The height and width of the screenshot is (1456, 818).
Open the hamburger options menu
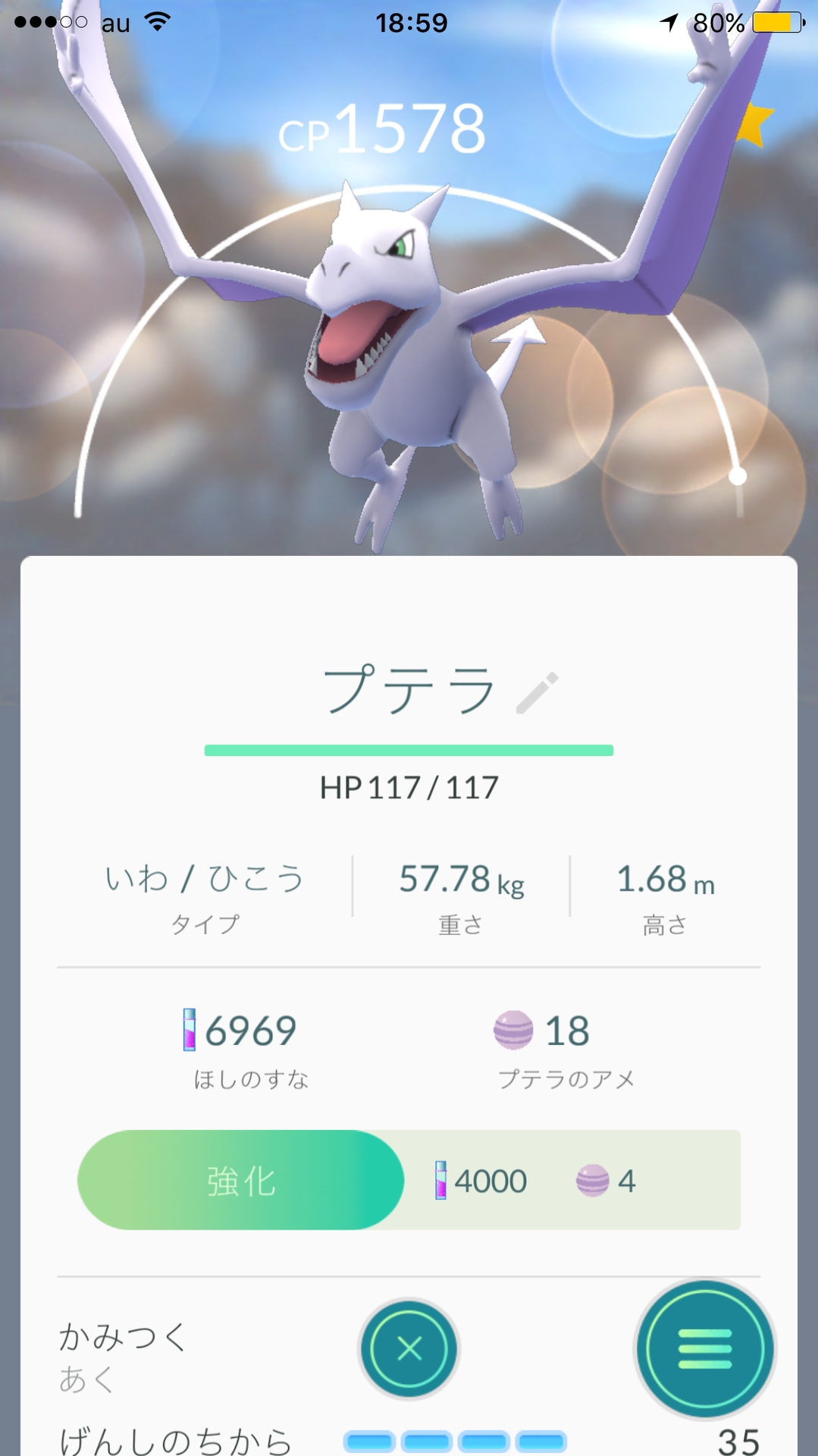705,1349
